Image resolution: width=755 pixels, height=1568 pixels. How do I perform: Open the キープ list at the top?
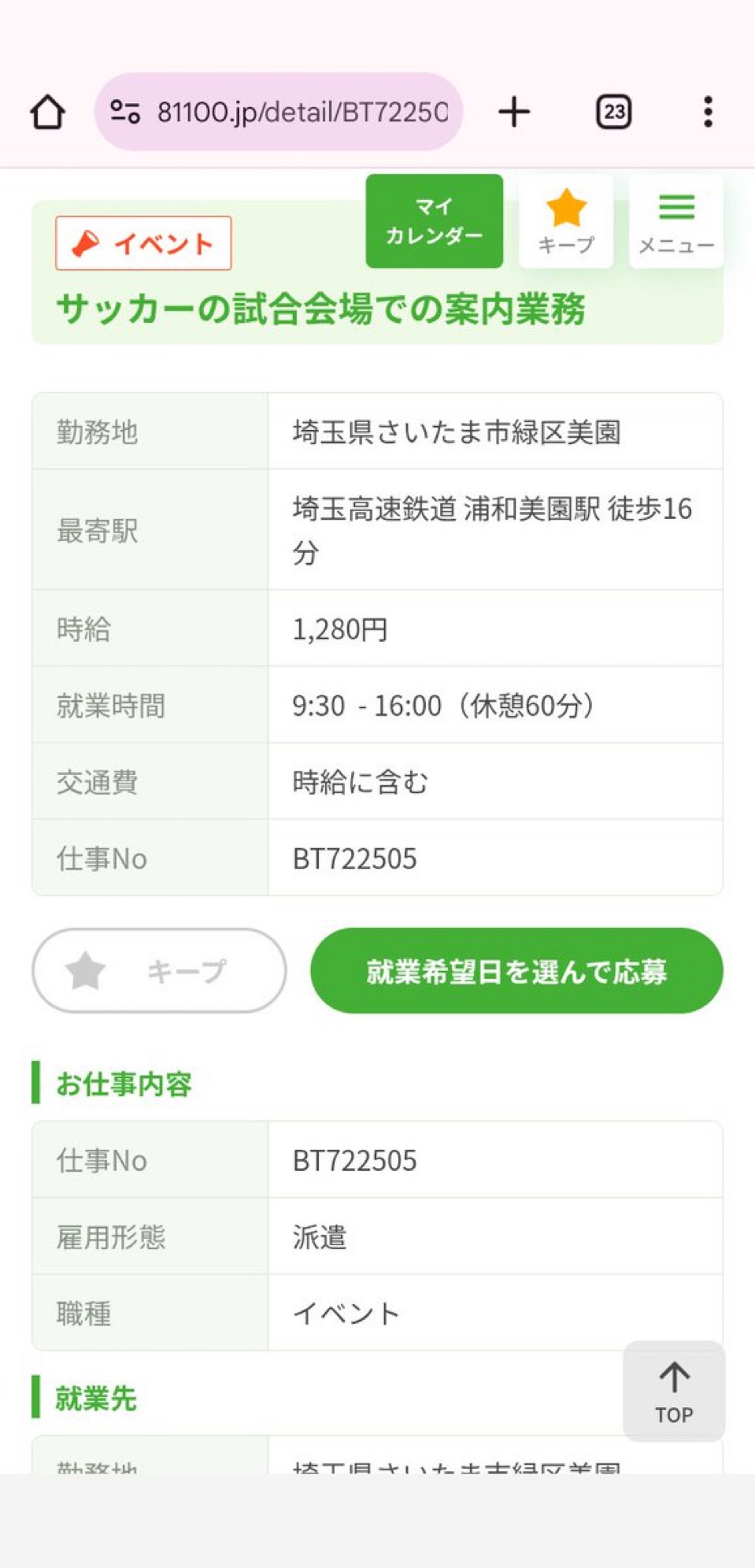coord(565,222)
